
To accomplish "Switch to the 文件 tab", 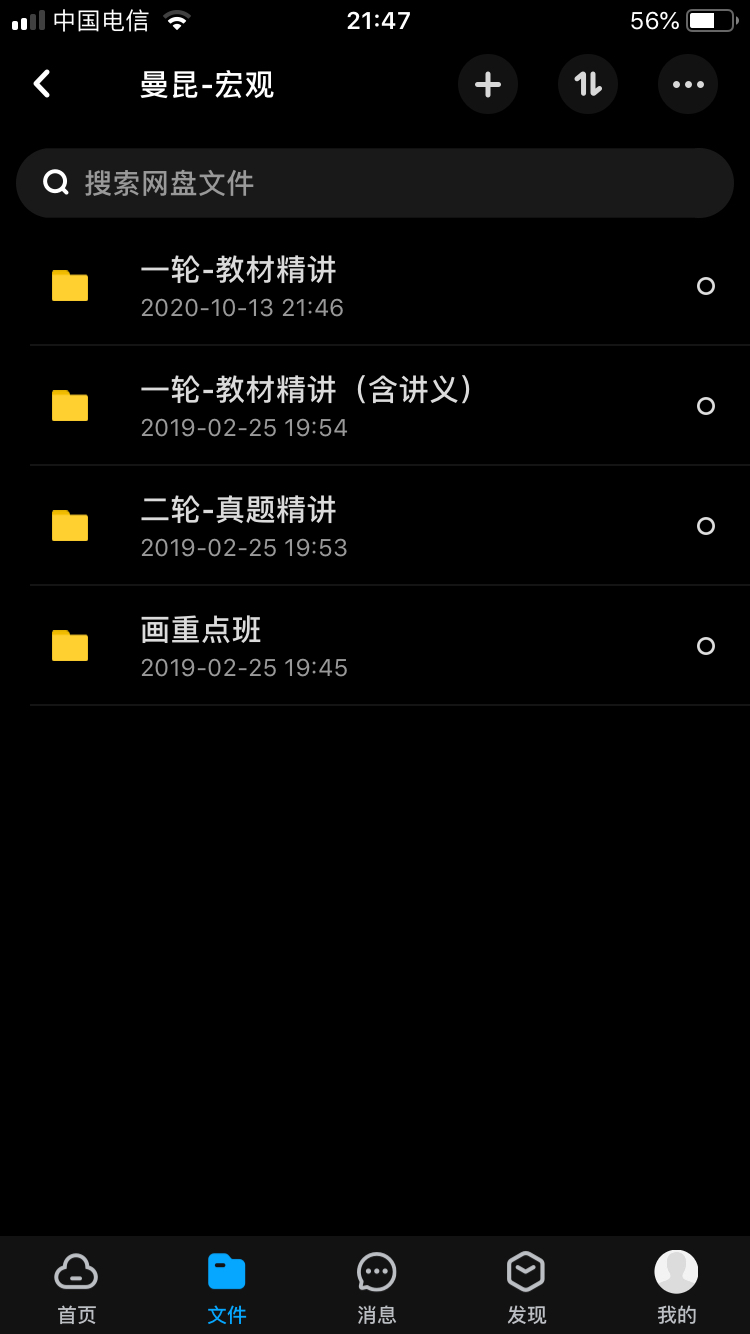I will pyautogui.click(x=226, y=1287).
